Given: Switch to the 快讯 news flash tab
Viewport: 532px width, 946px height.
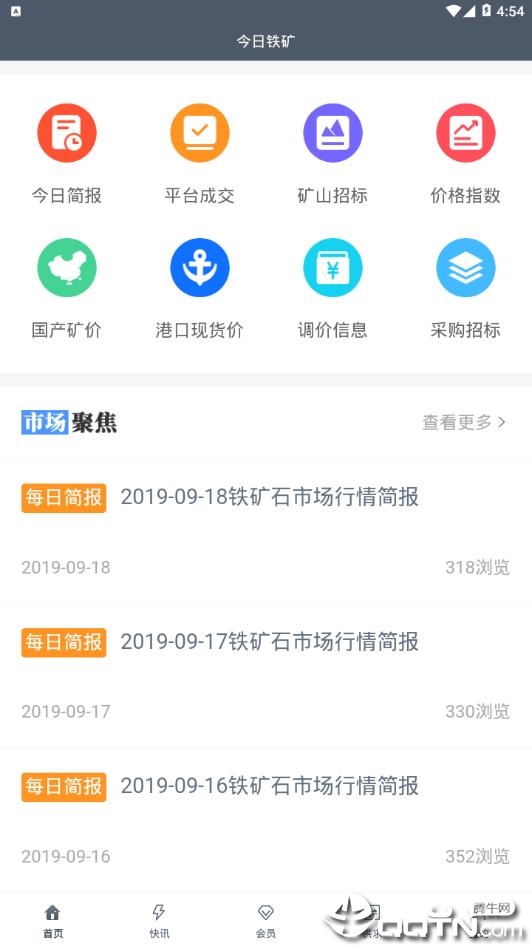Looking at the screenshot, I should [159, 921].
